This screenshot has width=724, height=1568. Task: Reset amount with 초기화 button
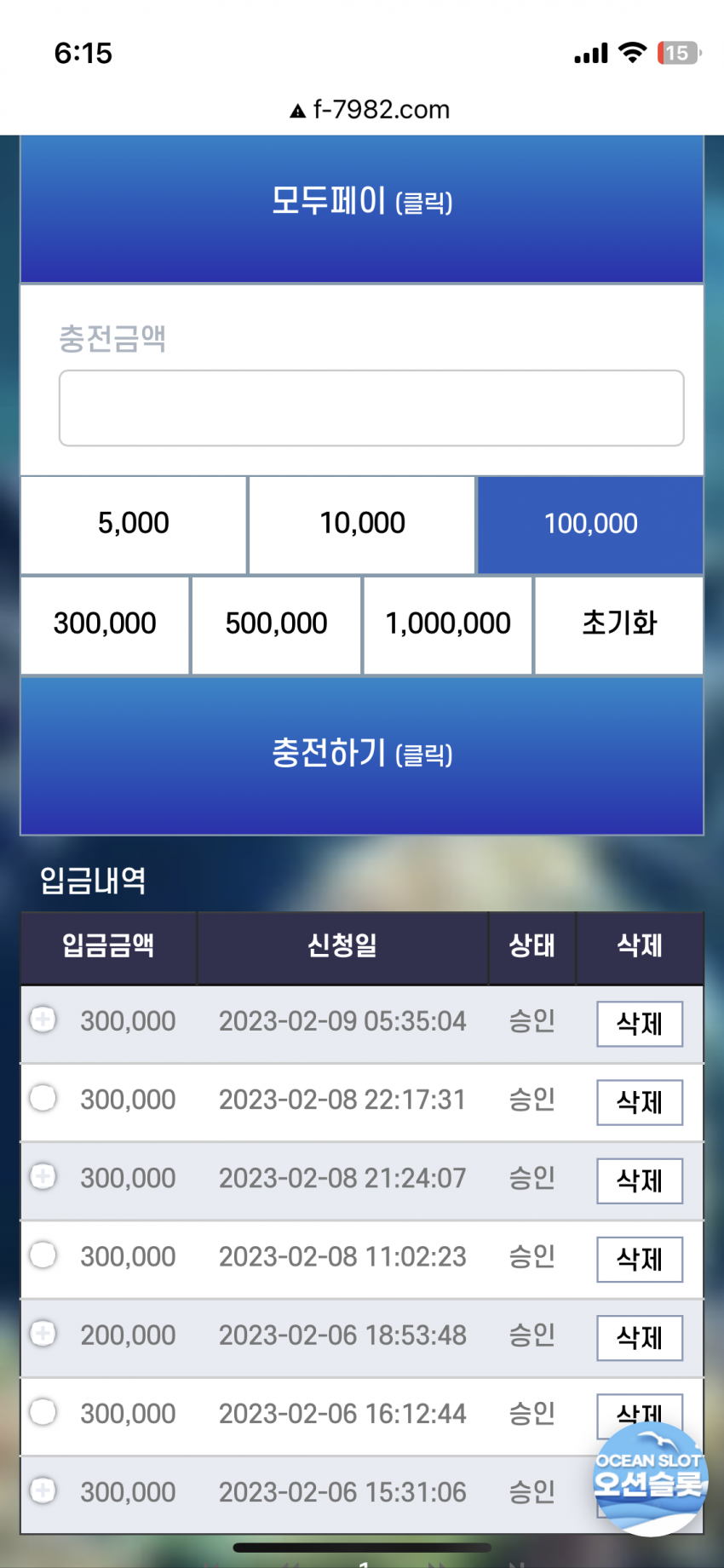click(x=619, y=624)
